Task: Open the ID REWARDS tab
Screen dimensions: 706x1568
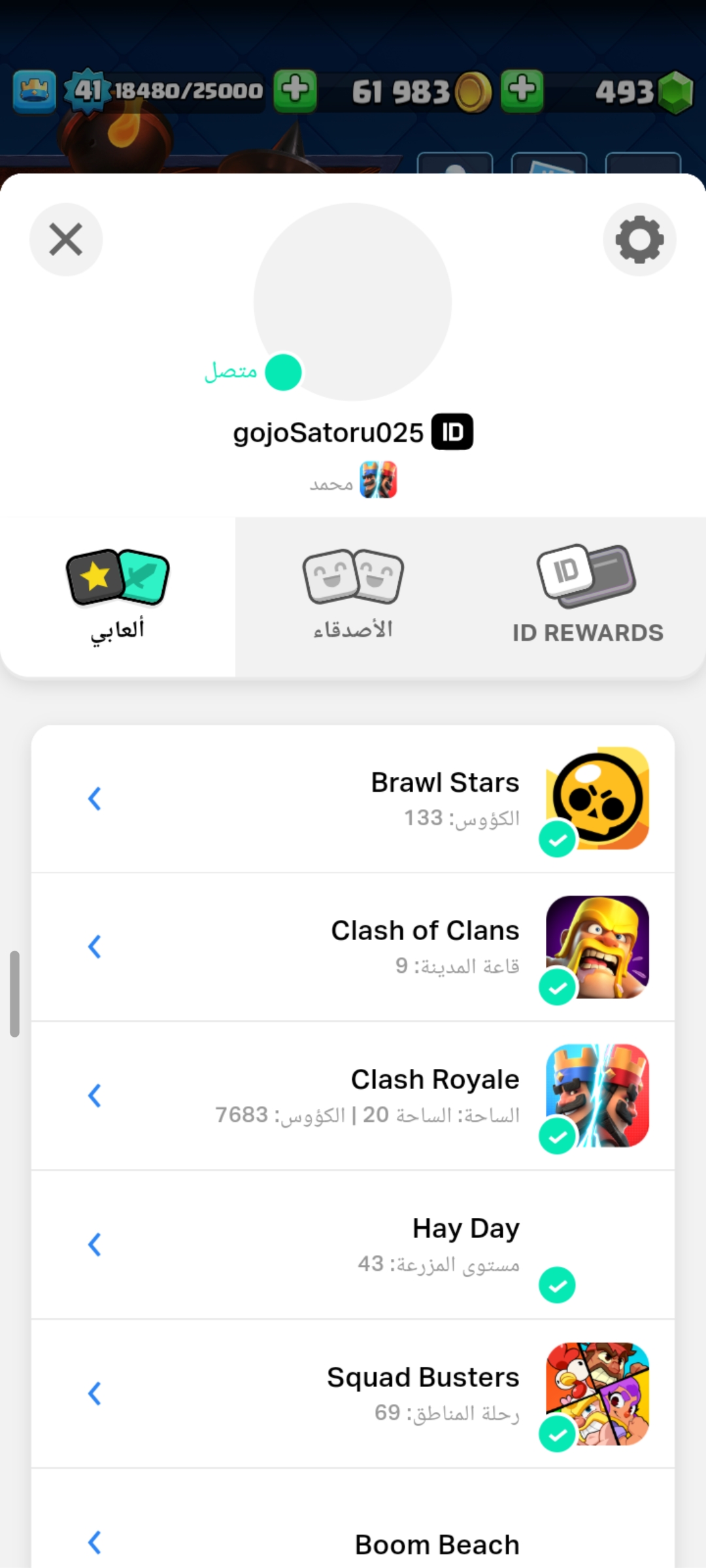Action: [x=587, y=593]
